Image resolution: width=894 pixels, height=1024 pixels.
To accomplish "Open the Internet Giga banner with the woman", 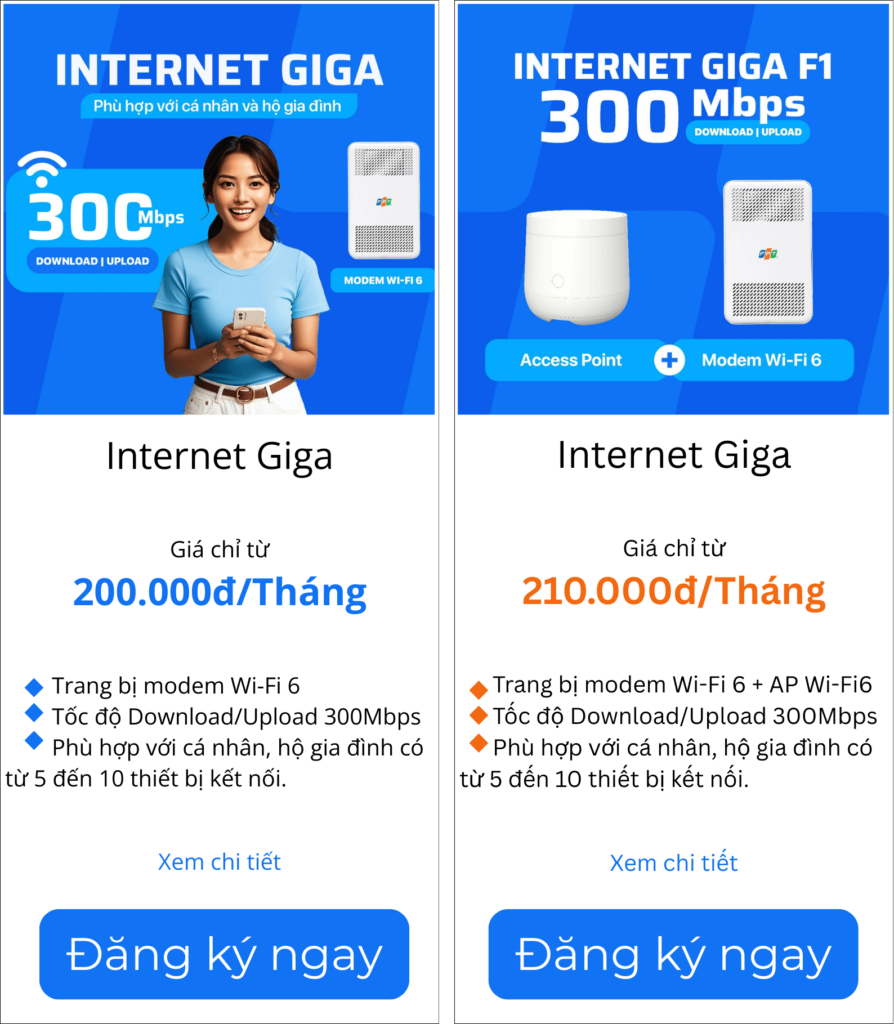I will point(219,210).
